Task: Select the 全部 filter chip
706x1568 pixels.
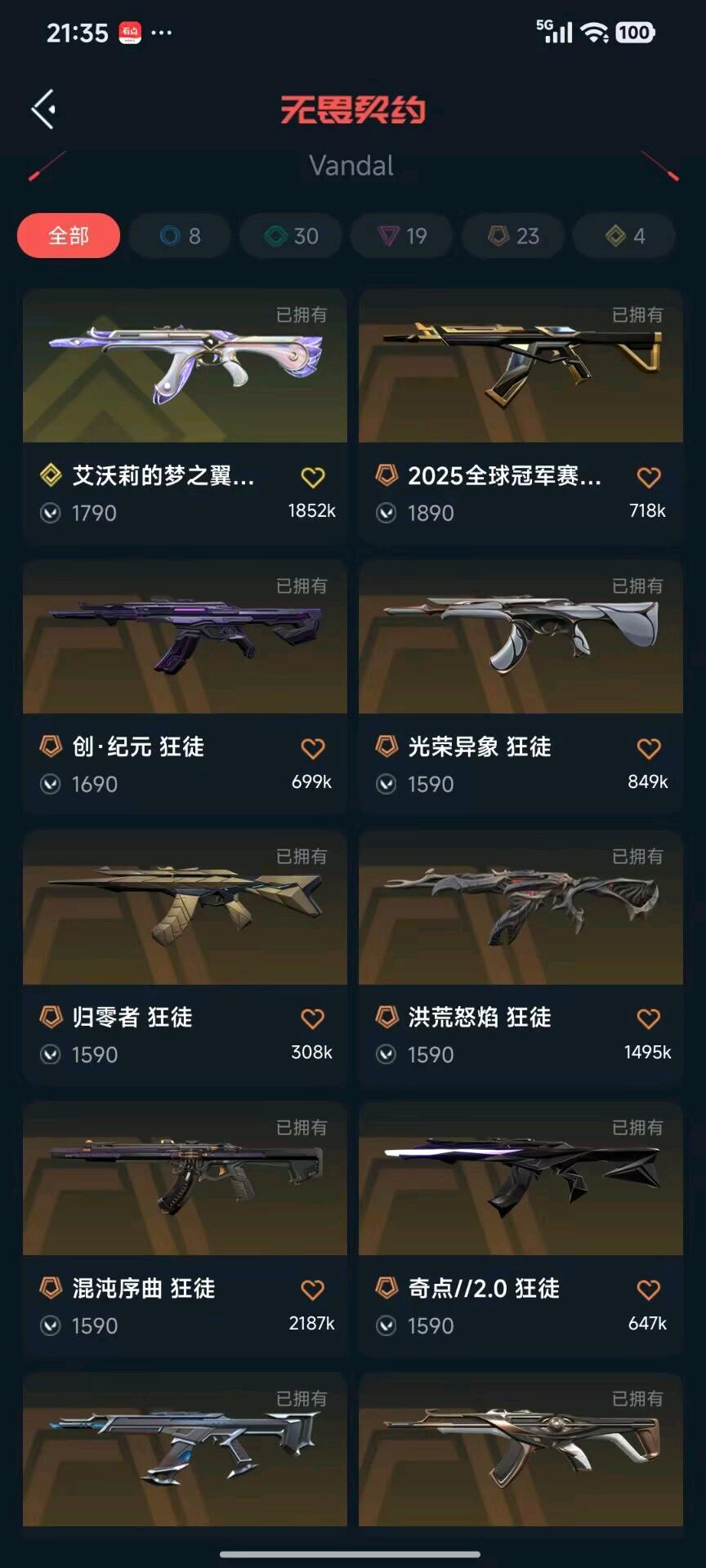Action: click(69, 236)
